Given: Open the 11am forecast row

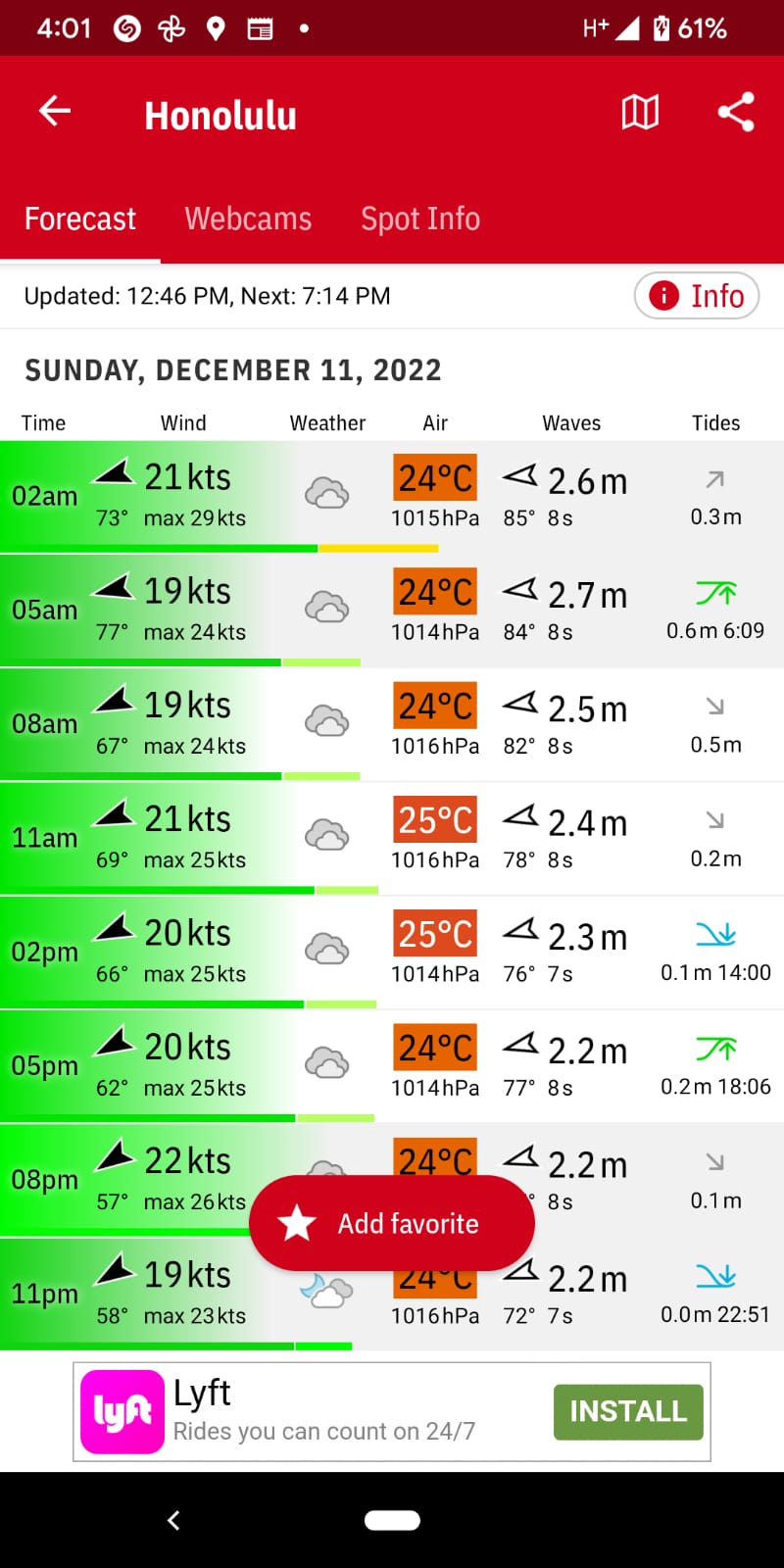Looking at the screenshot, I should pos(392,839).
